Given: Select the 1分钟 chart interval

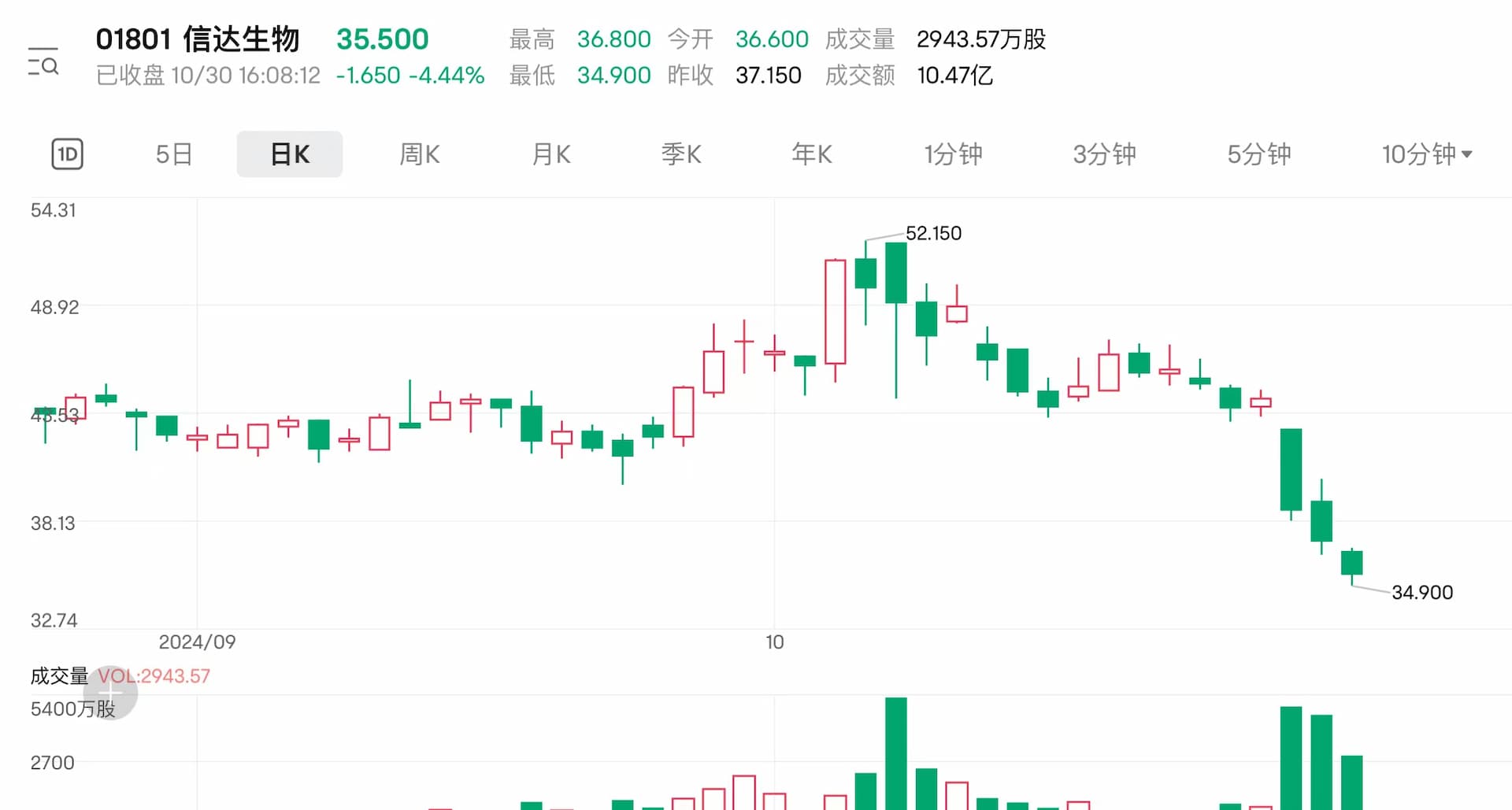Looking at the screenshot, I should [x=953, y=154].
